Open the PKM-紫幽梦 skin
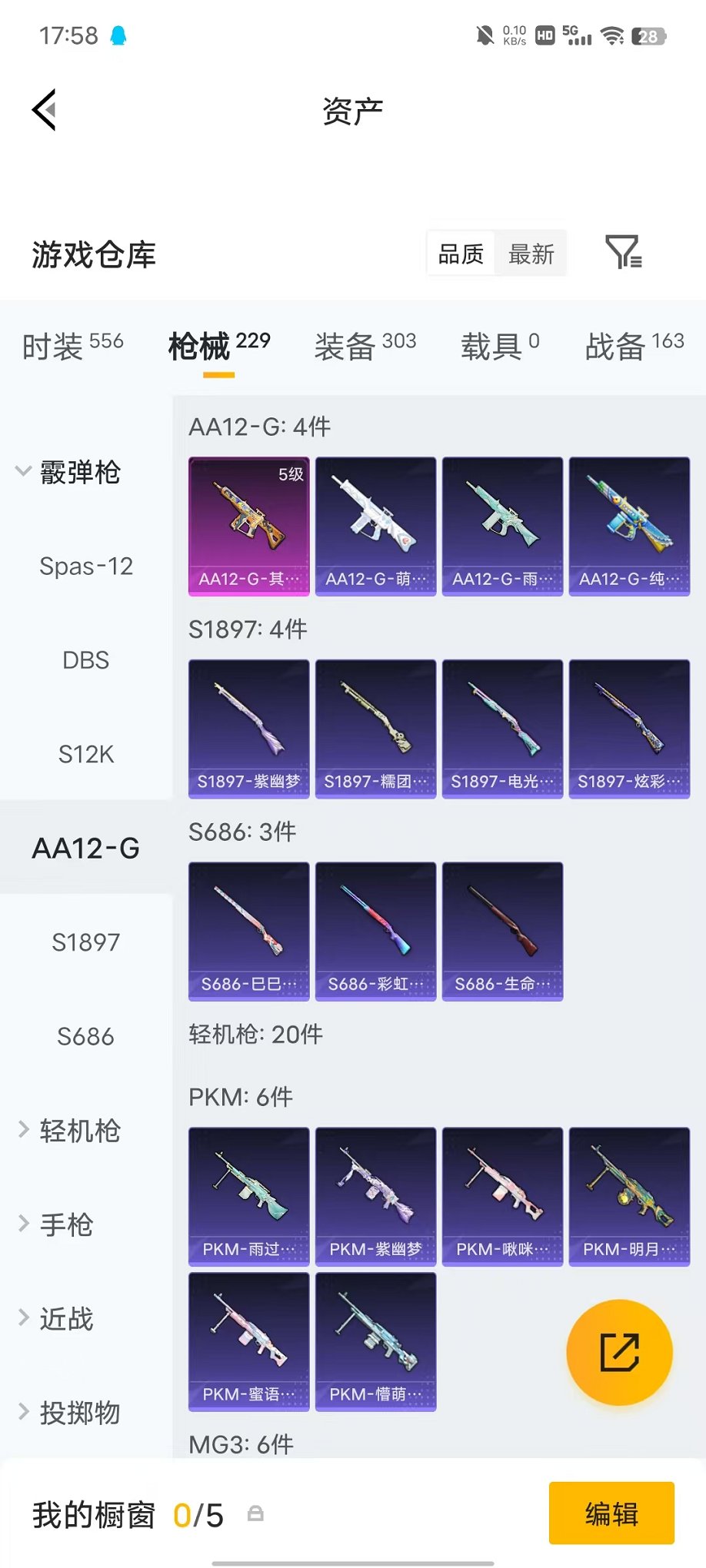The width and height of the screenshot is (706, 1568). [376, 1196]
